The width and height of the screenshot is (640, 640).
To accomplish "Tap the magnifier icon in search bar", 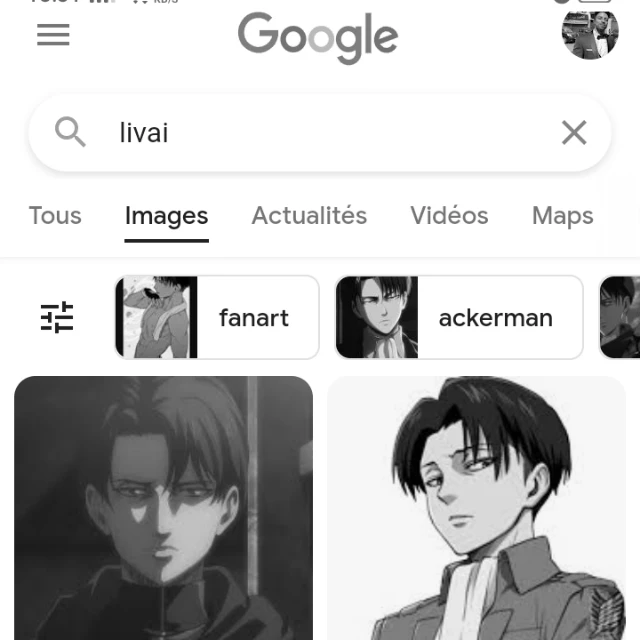I will 70,132.
